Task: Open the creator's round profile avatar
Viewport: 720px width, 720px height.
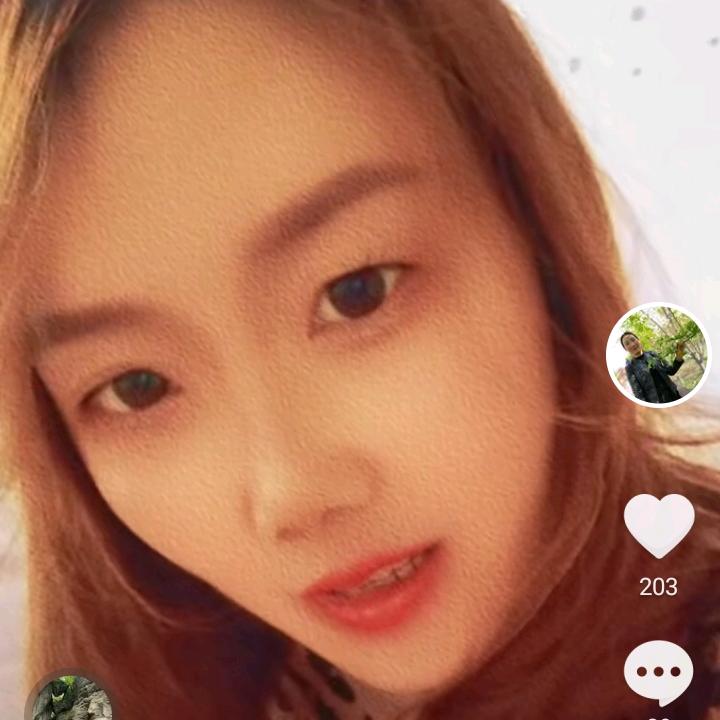Action: click(658, 355)
